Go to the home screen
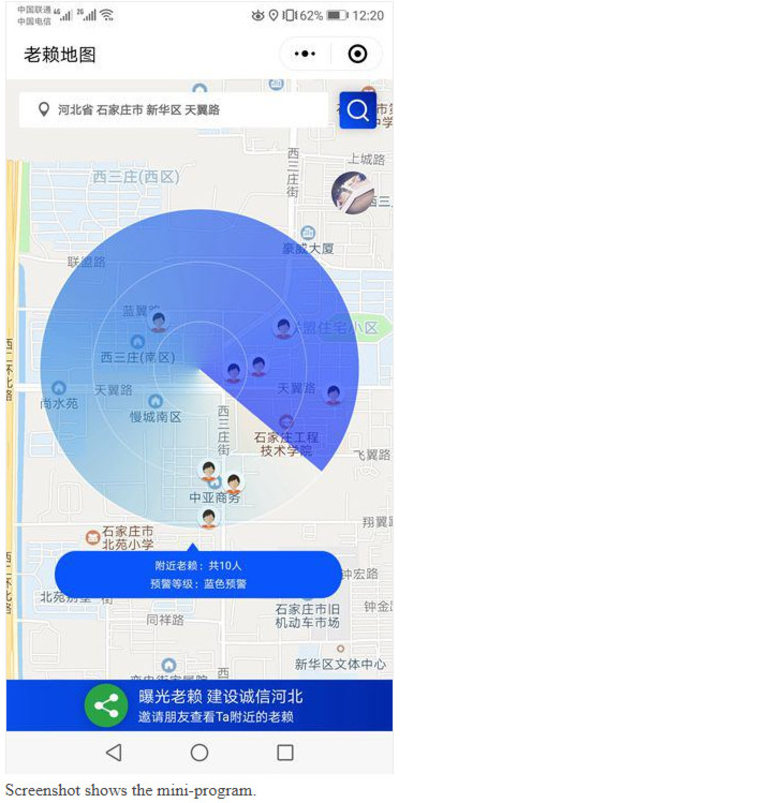Image resolution: width=768 pixels, height=803 pixels. point(199,752)
